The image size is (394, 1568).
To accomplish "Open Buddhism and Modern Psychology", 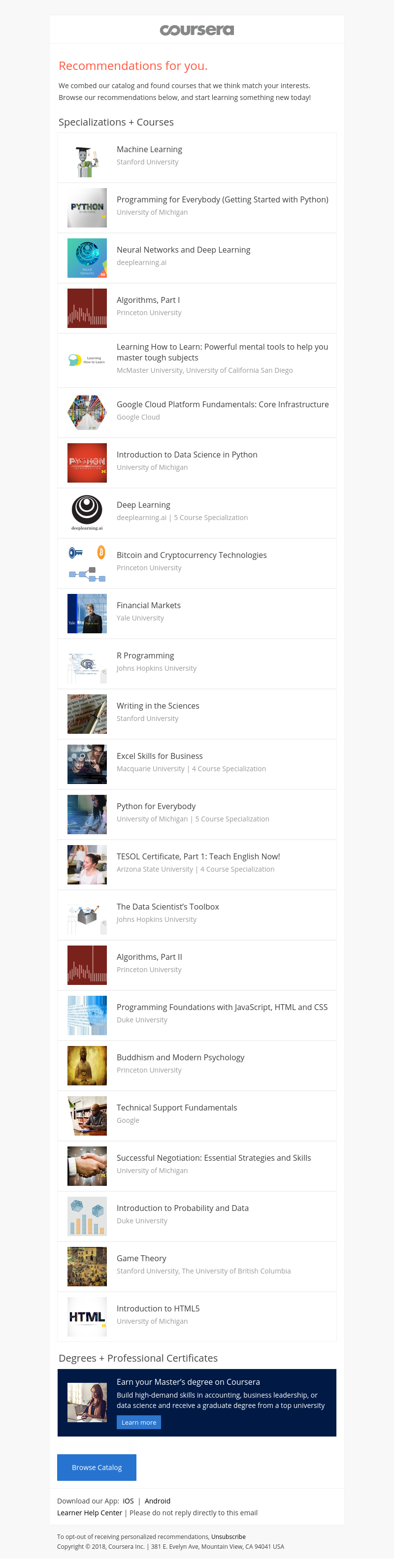I will [180, 1057].
